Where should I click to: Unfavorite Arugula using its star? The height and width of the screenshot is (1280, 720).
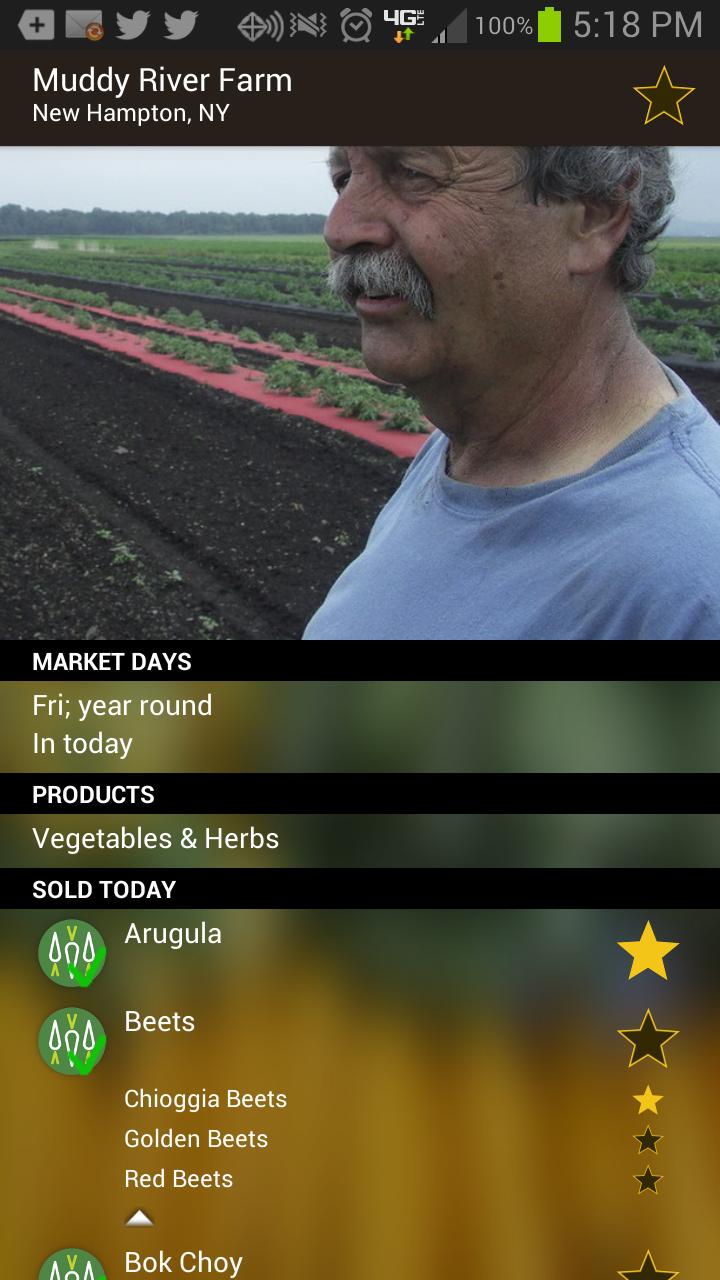[x=647, y=951]
